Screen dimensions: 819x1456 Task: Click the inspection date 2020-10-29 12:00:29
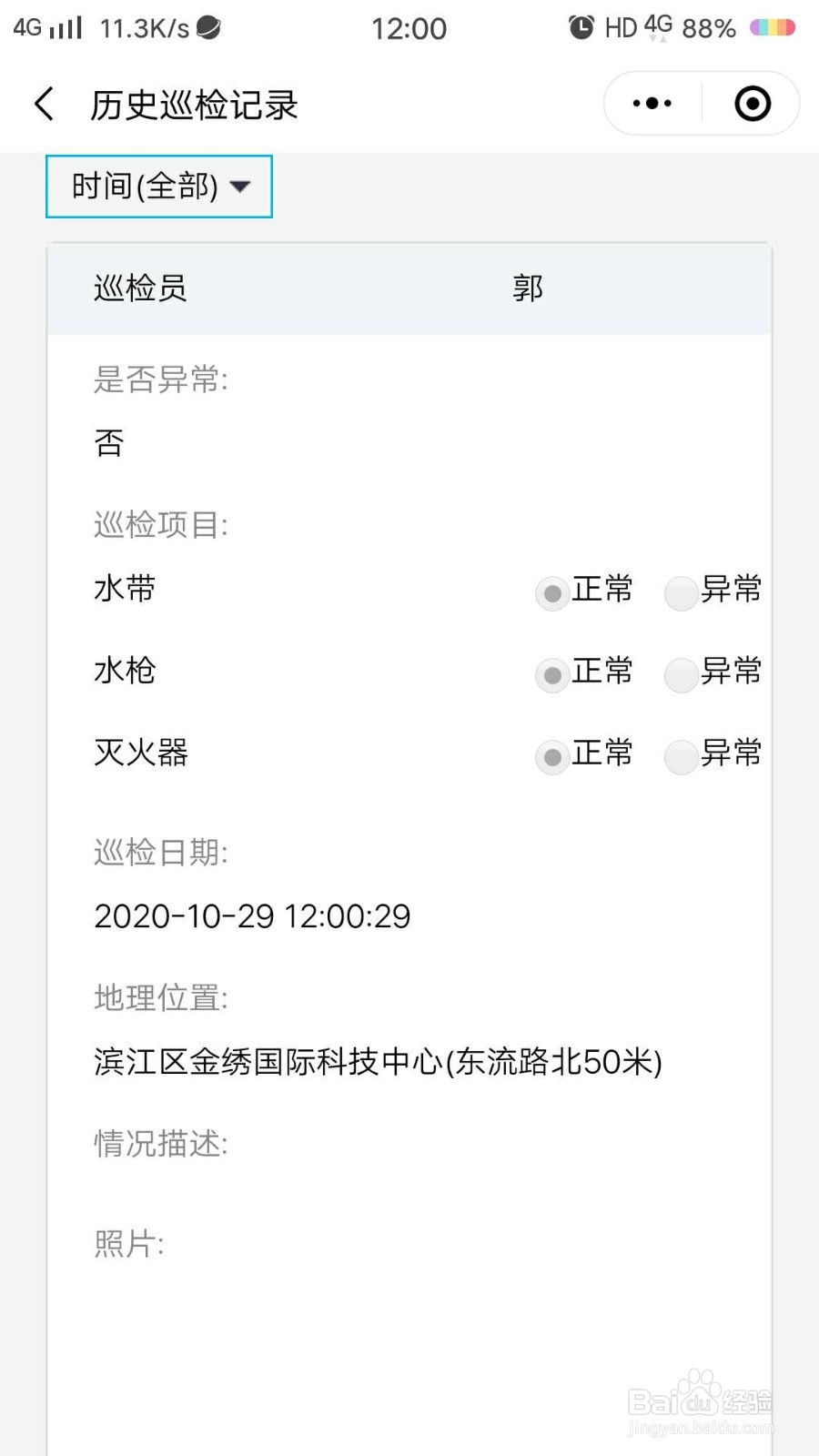click(252, 916)
